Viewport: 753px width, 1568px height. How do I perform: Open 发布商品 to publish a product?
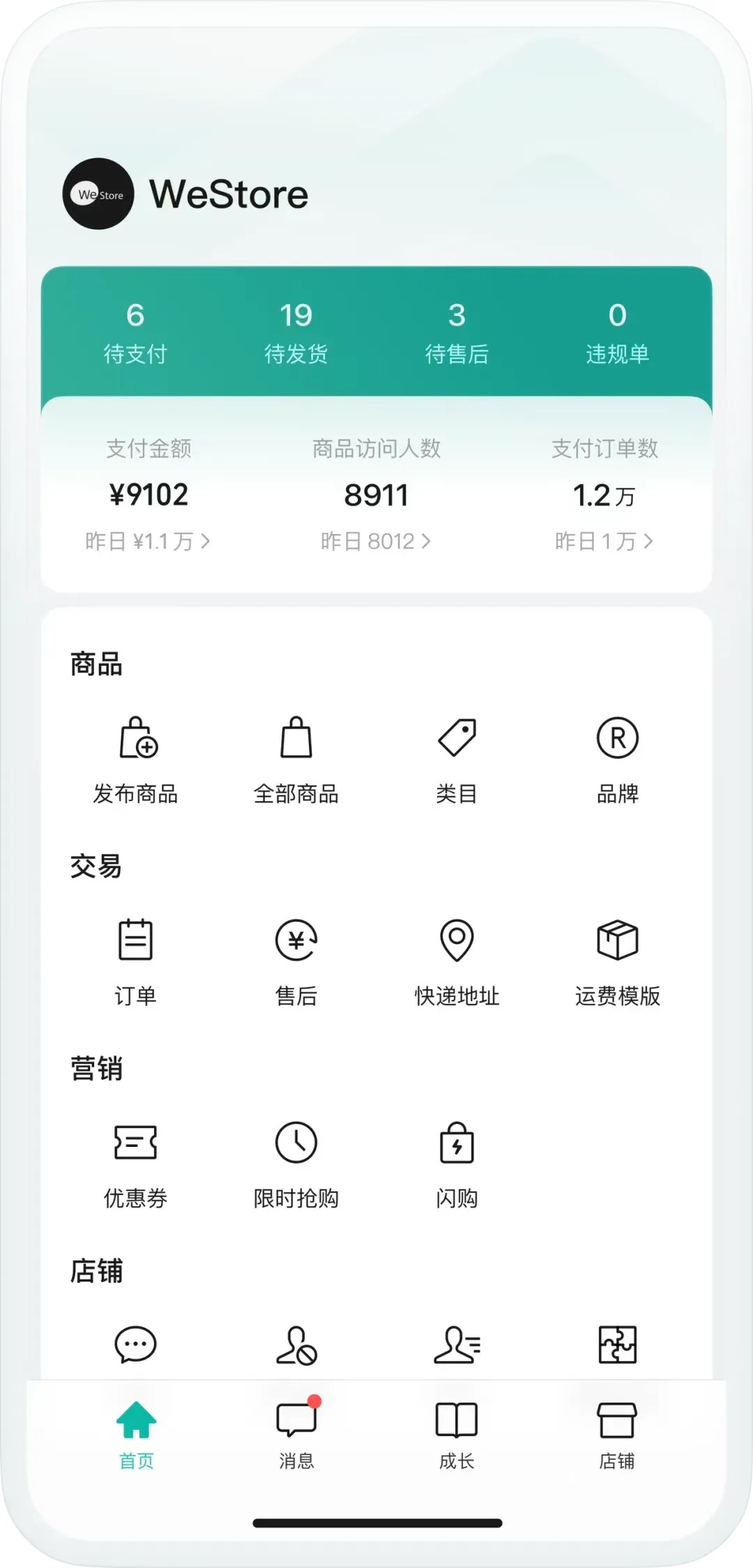pyautogui.click(x=136, y=759)
